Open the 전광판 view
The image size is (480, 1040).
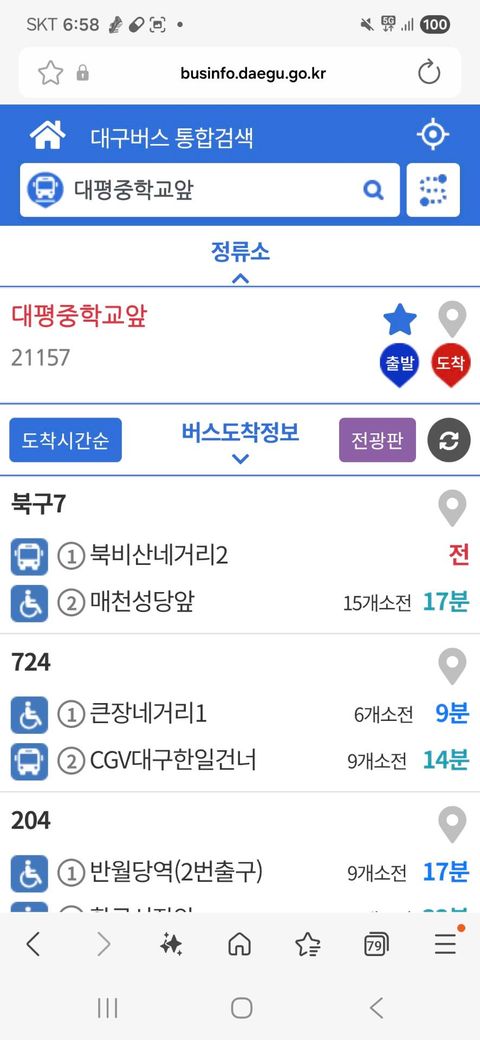coord(377,440)
